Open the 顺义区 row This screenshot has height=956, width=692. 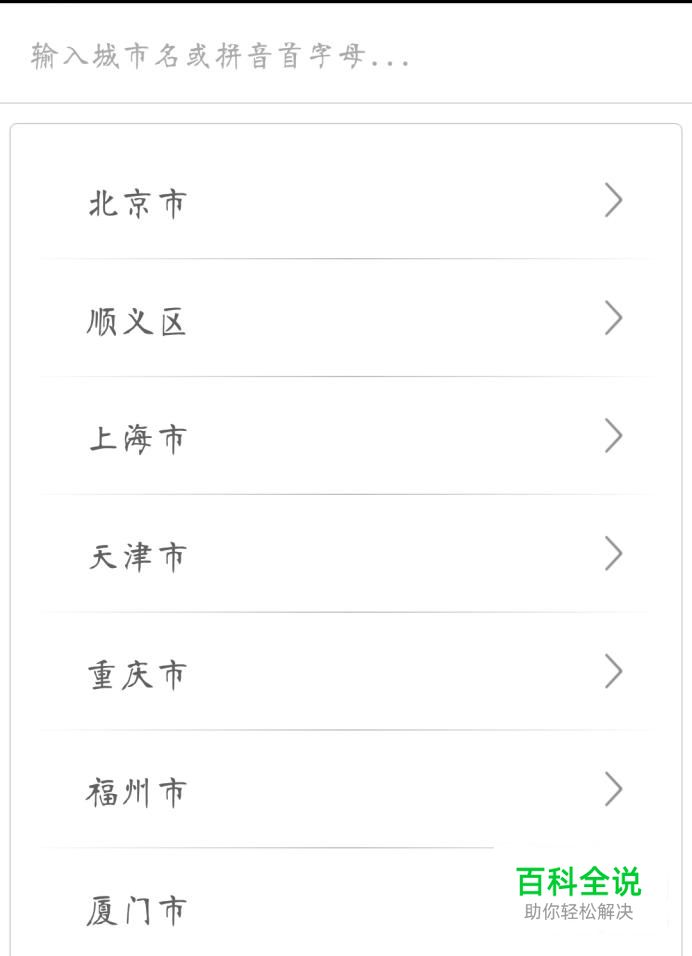(345, 320)
